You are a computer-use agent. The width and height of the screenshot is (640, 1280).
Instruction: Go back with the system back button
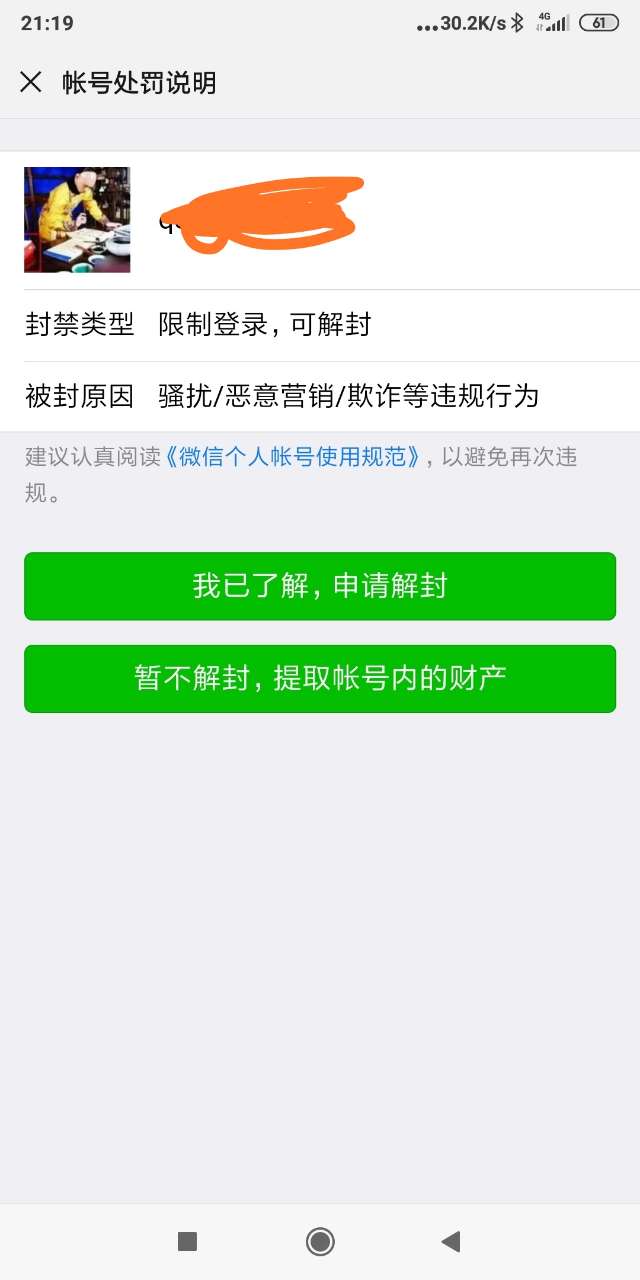click(451, 1242)
